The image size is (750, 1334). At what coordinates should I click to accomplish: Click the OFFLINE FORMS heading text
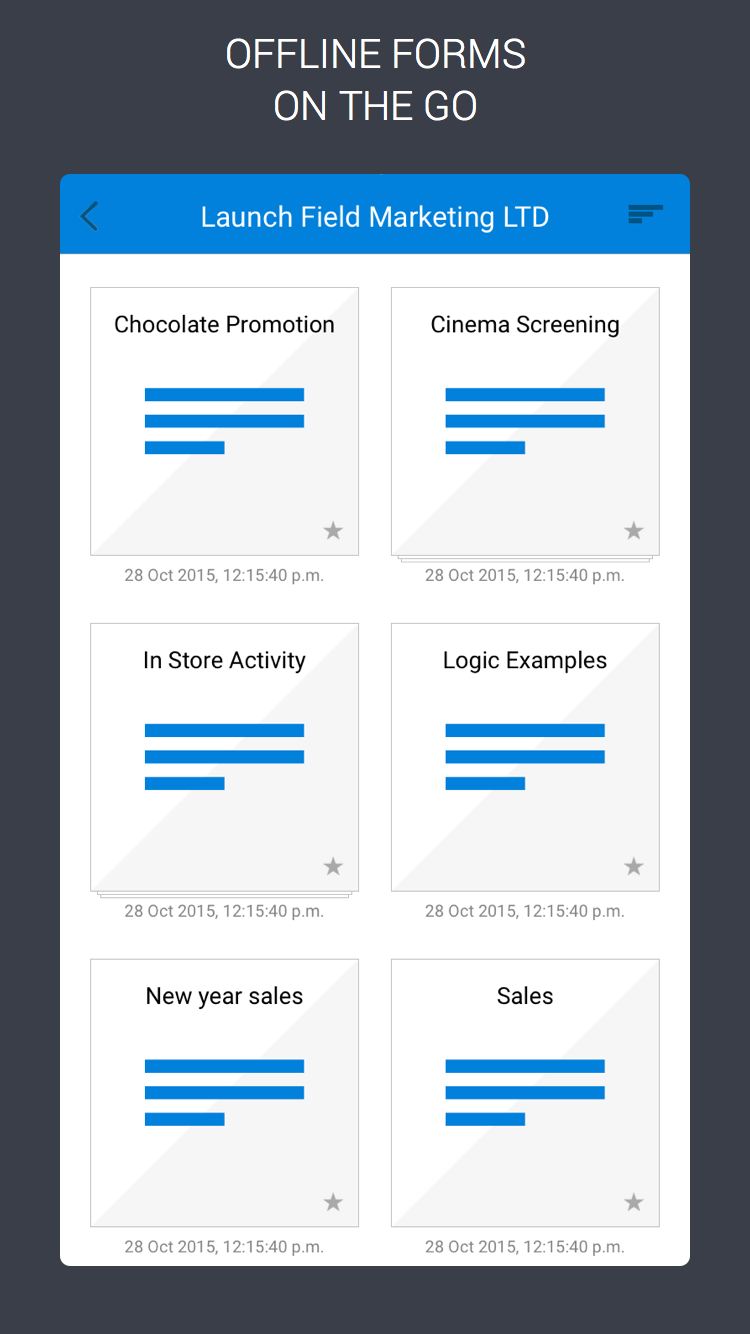pyautogui.click(x=375, y=55)
